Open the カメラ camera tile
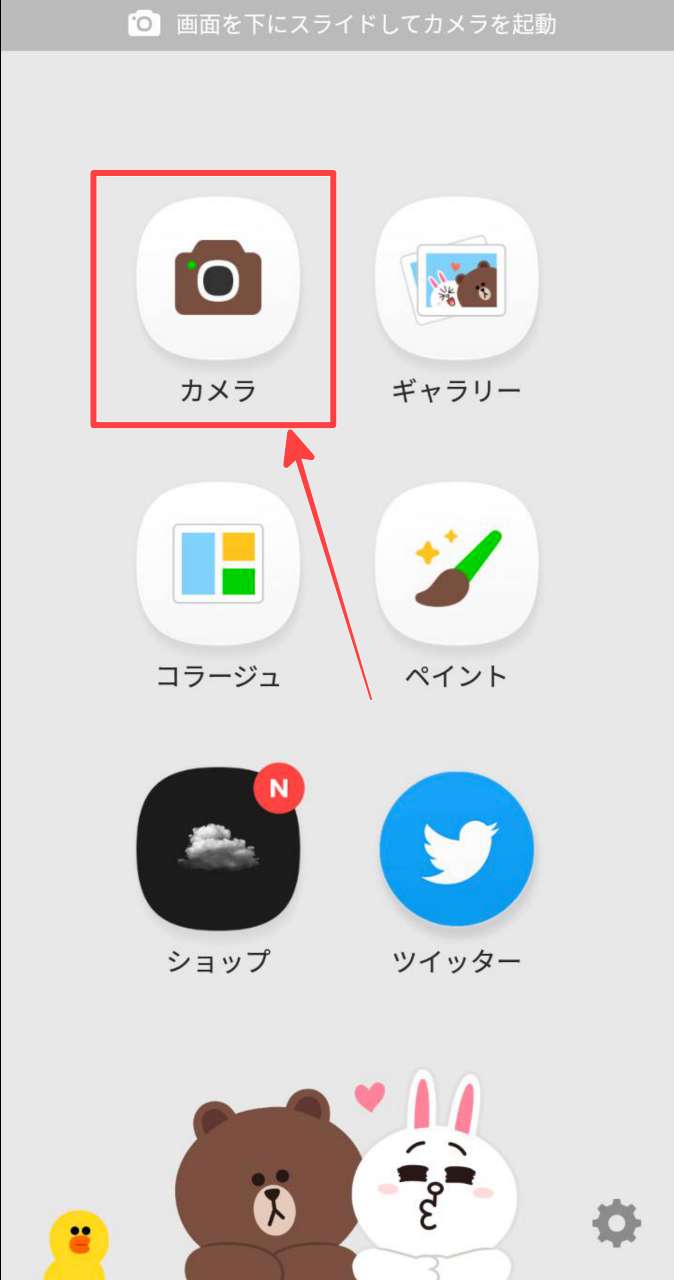Viewport: 674px width, 1280px height. (218, 278)
